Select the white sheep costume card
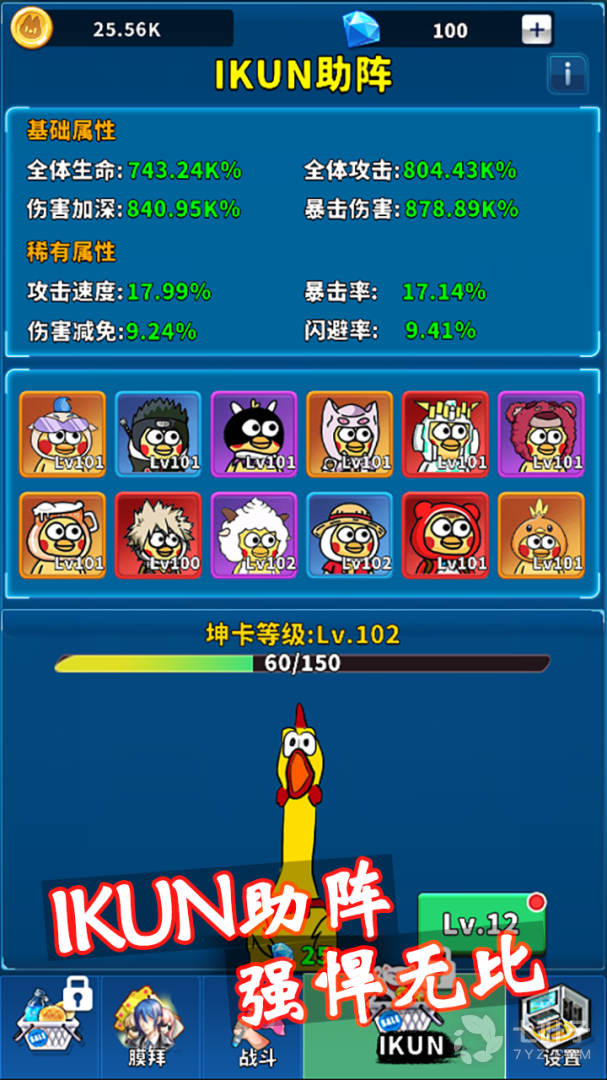The image size is (607, 1080). pos(254,535)
